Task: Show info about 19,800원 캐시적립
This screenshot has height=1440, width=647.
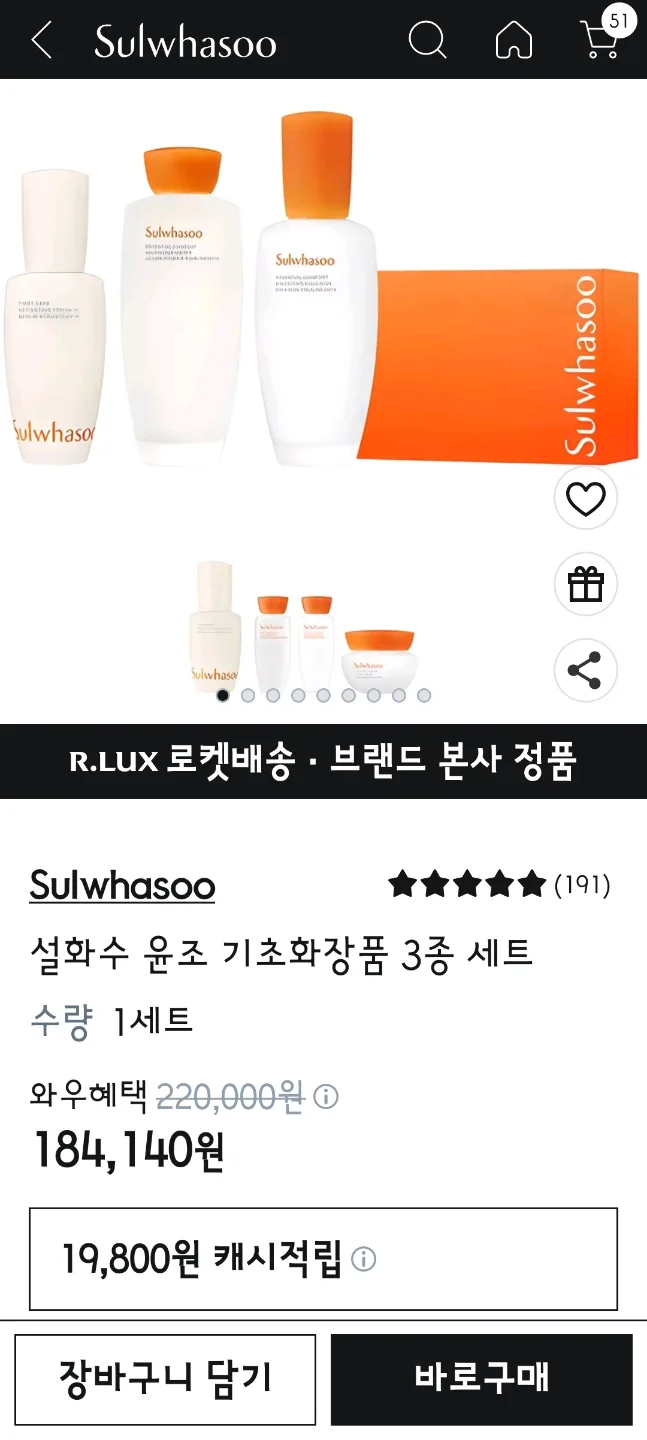Action: click(365, 1259)
